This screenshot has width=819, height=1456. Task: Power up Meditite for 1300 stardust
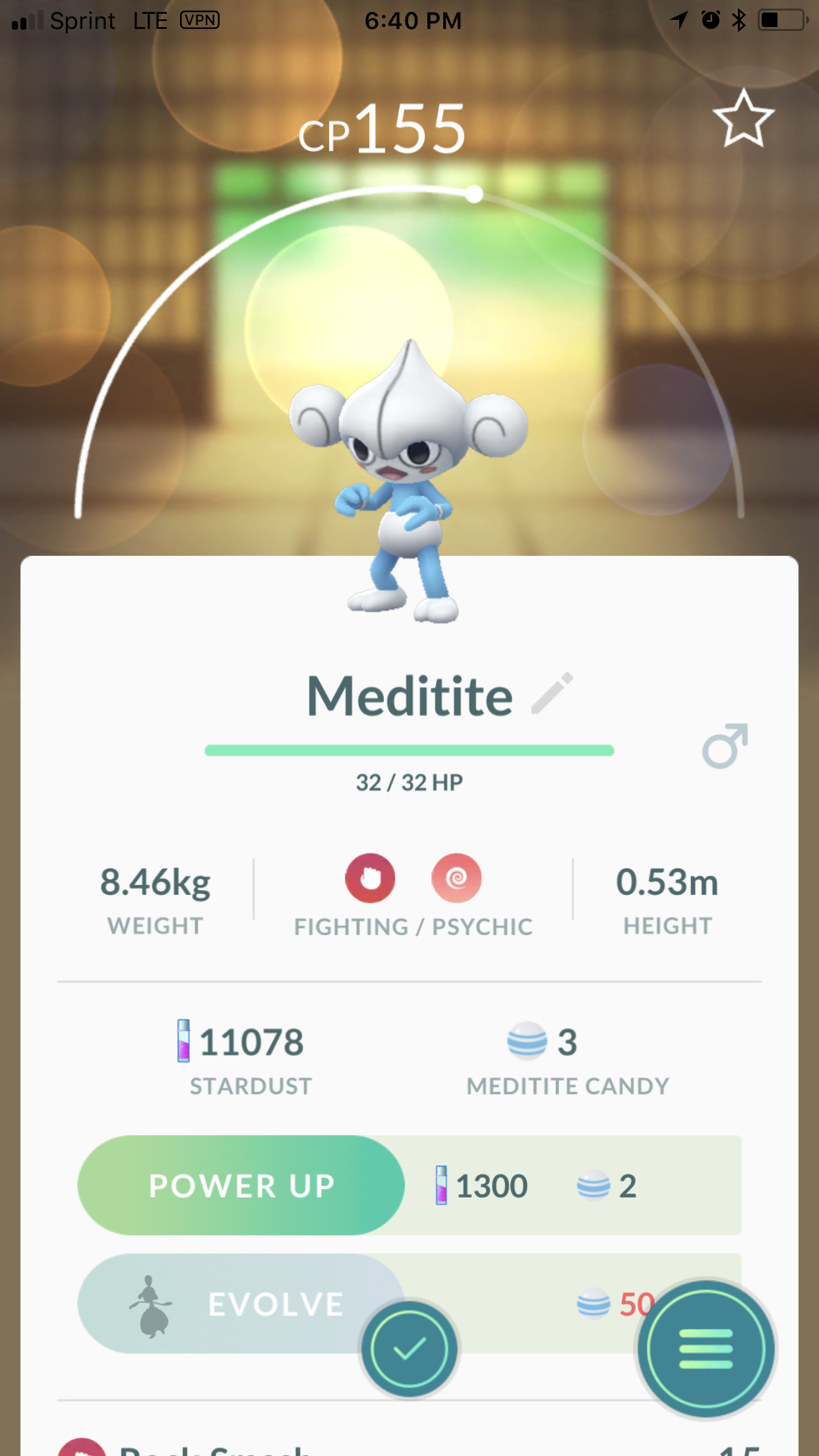pos(241,1185)
